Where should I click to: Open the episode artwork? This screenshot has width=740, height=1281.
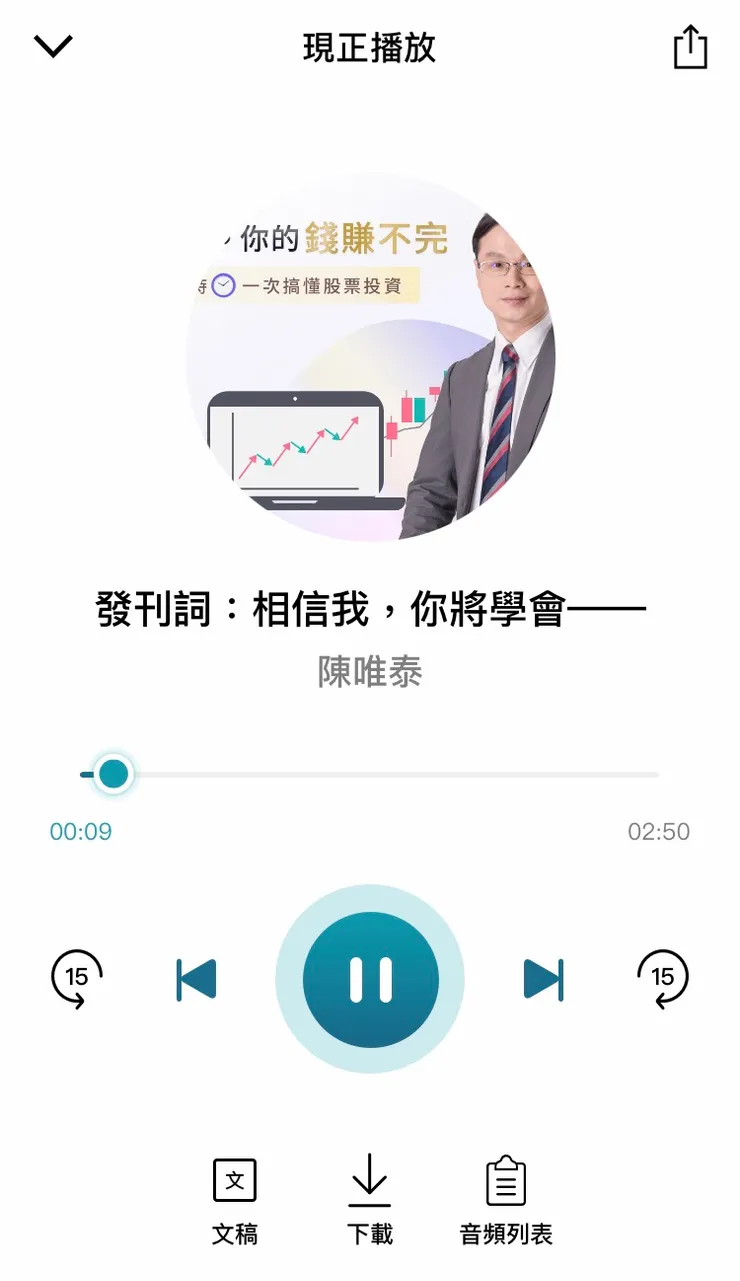[x=370, y=360]
